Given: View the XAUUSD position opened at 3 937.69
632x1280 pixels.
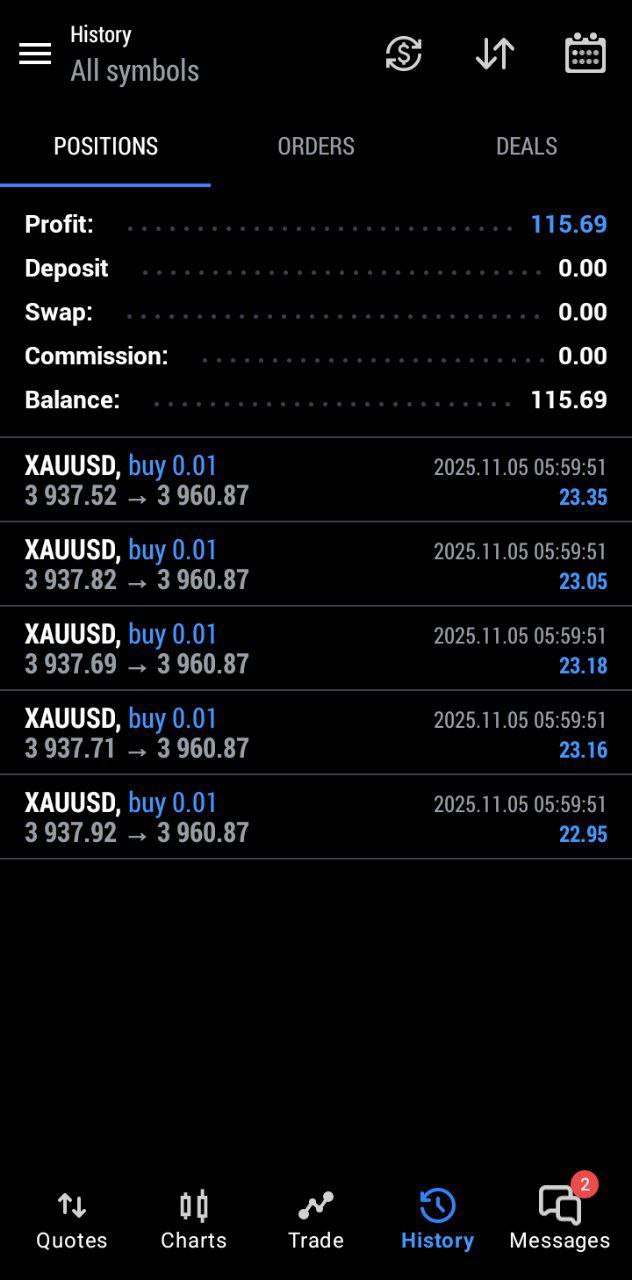Looking at the screenshot, I should pyautogui.click(x=316, y=649).
